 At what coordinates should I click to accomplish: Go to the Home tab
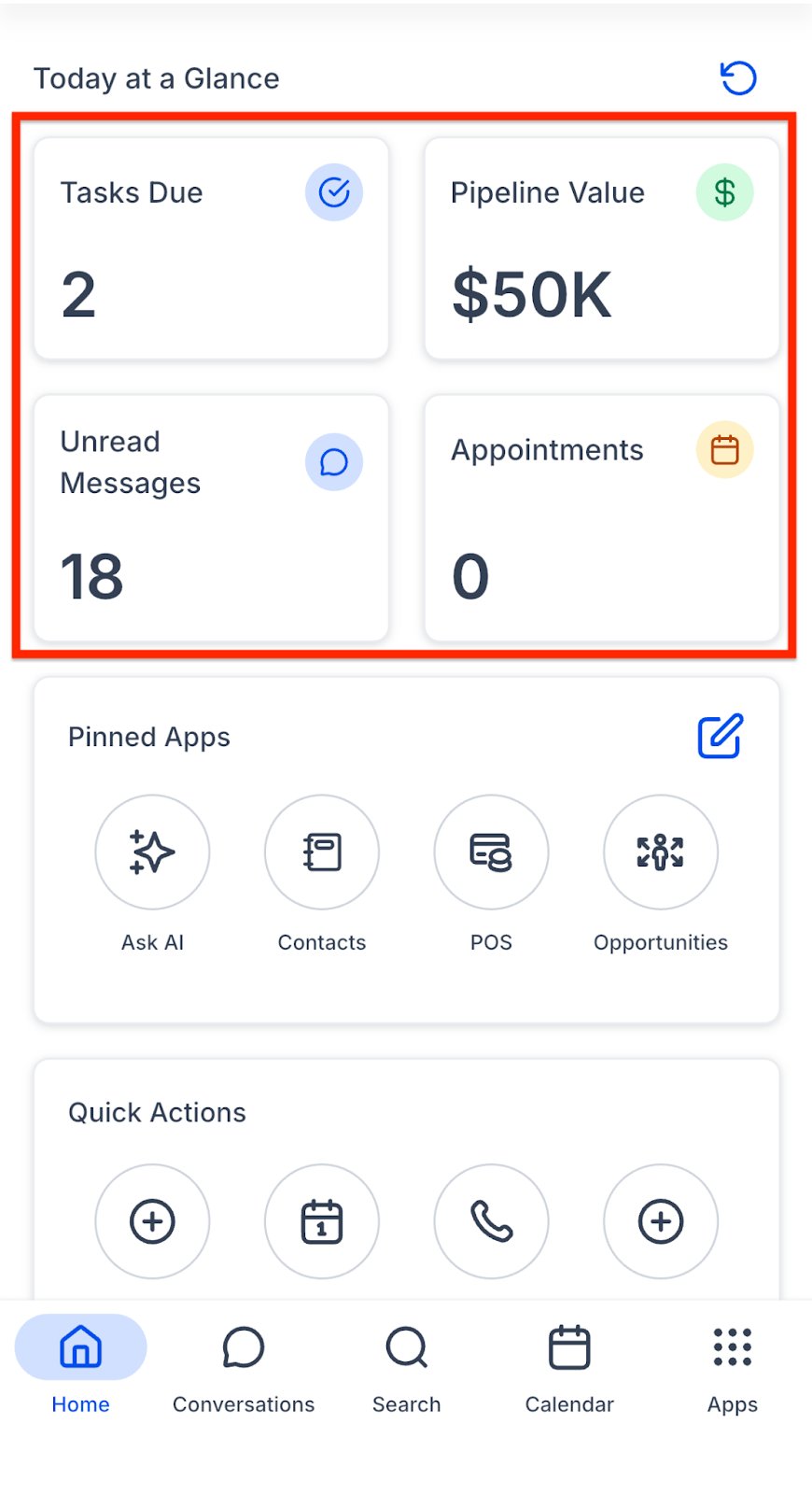[x=80, y=1364]
